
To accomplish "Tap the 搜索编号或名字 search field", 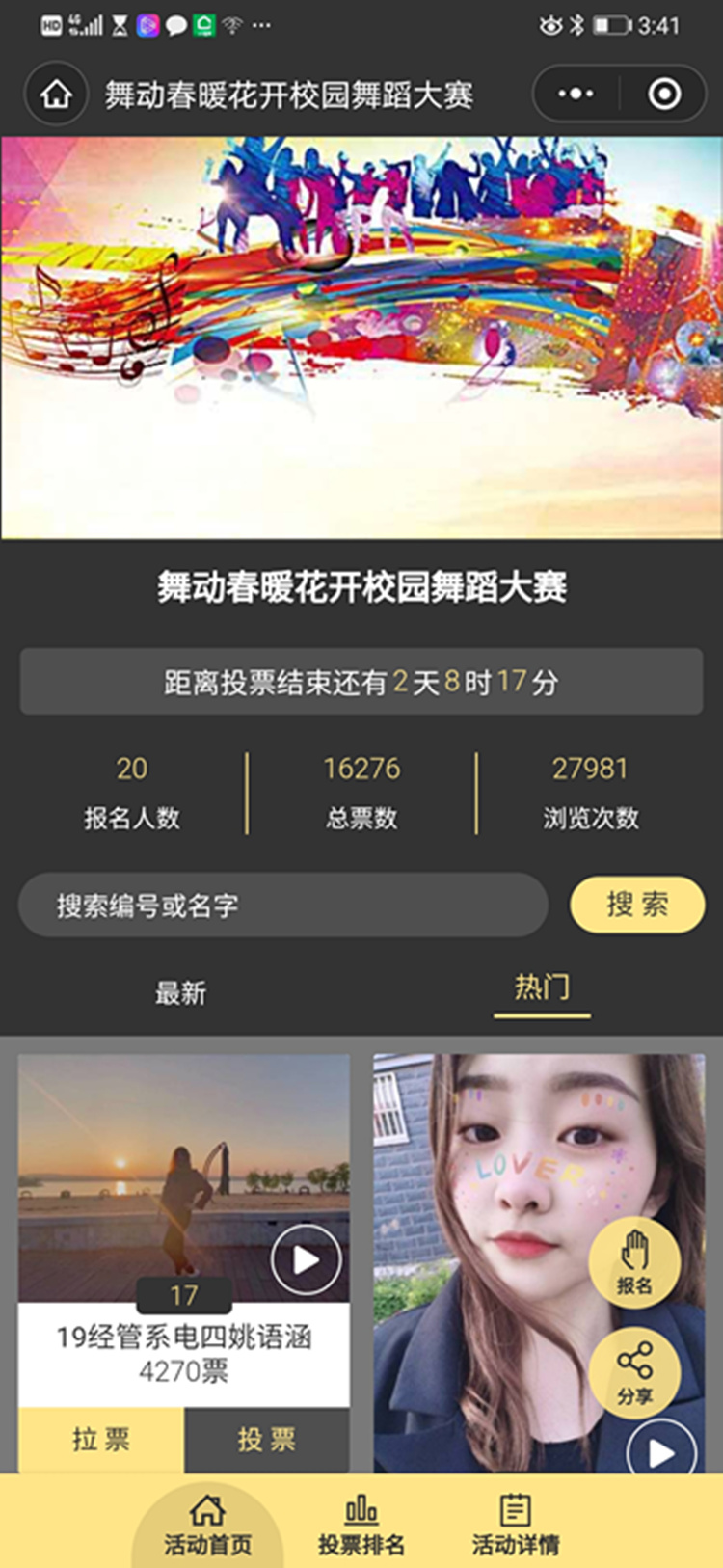I will [x=282, y=905].
